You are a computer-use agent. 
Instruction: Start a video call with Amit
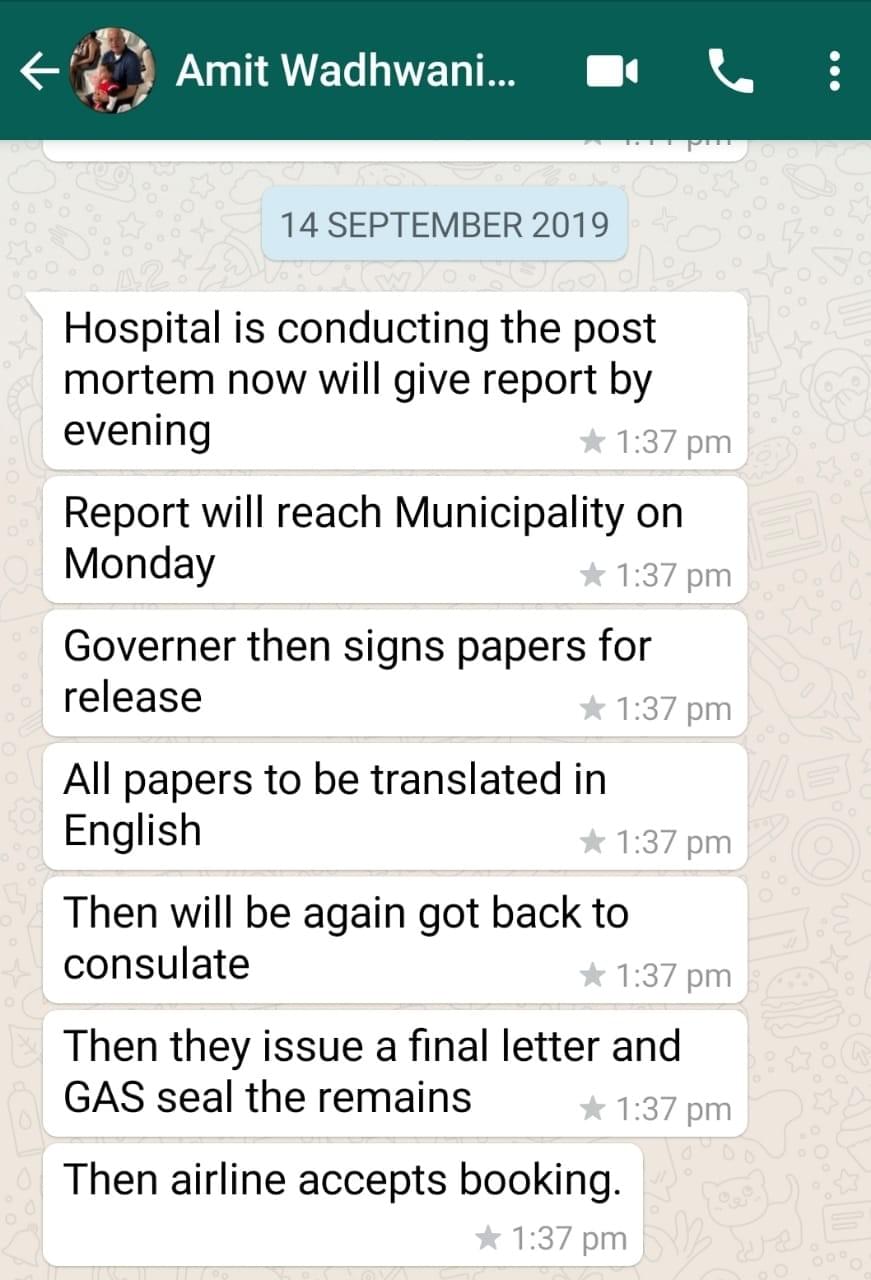[611, 71]
